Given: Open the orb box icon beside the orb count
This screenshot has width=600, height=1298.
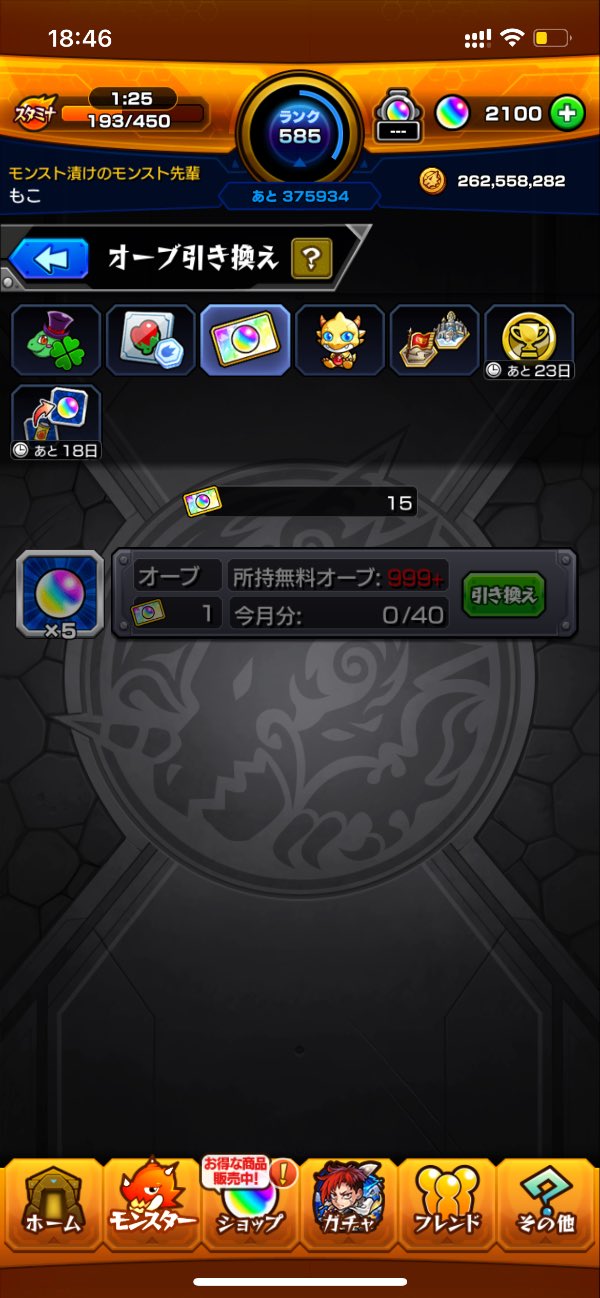Looking at the screenshot, I should coord(398,115).
